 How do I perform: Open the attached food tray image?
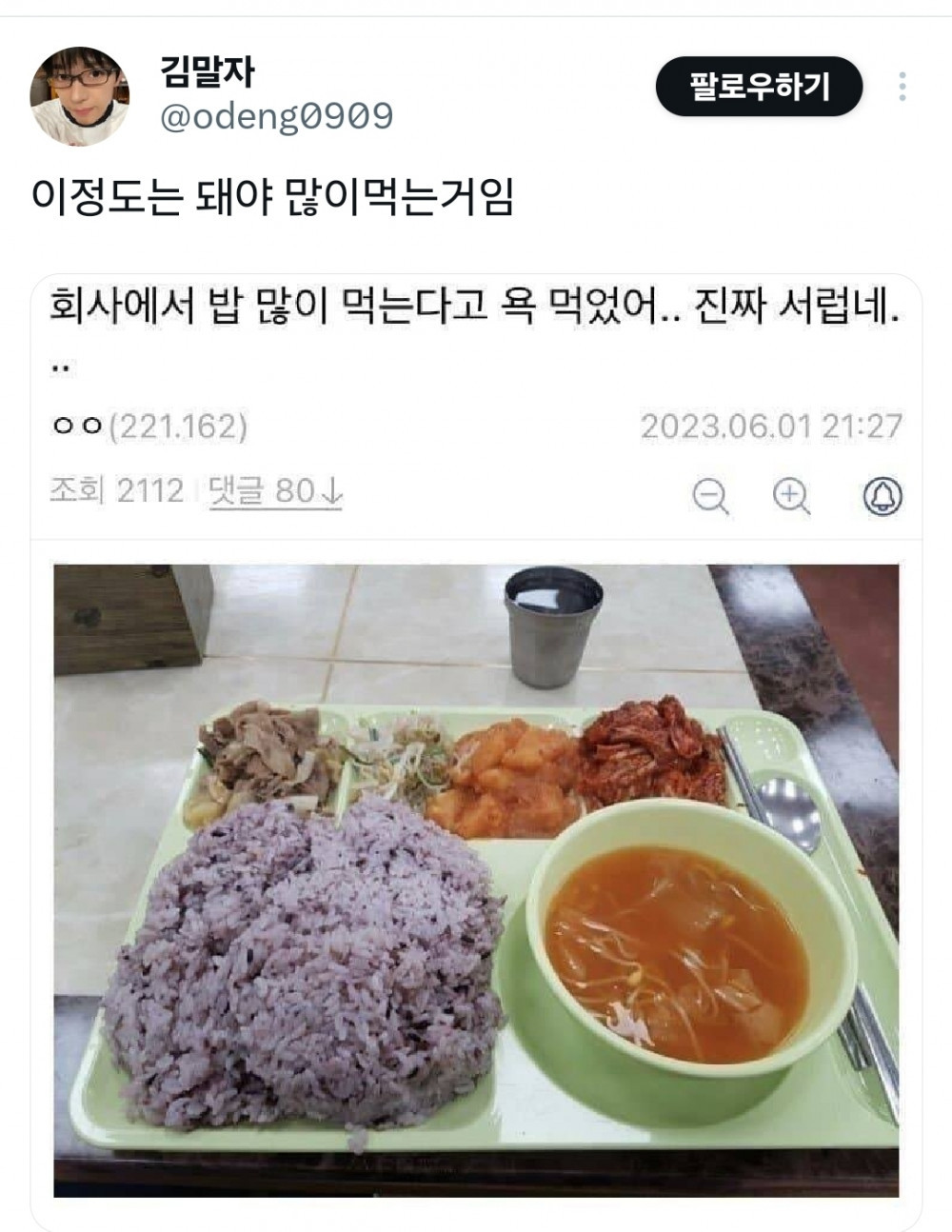476,880
